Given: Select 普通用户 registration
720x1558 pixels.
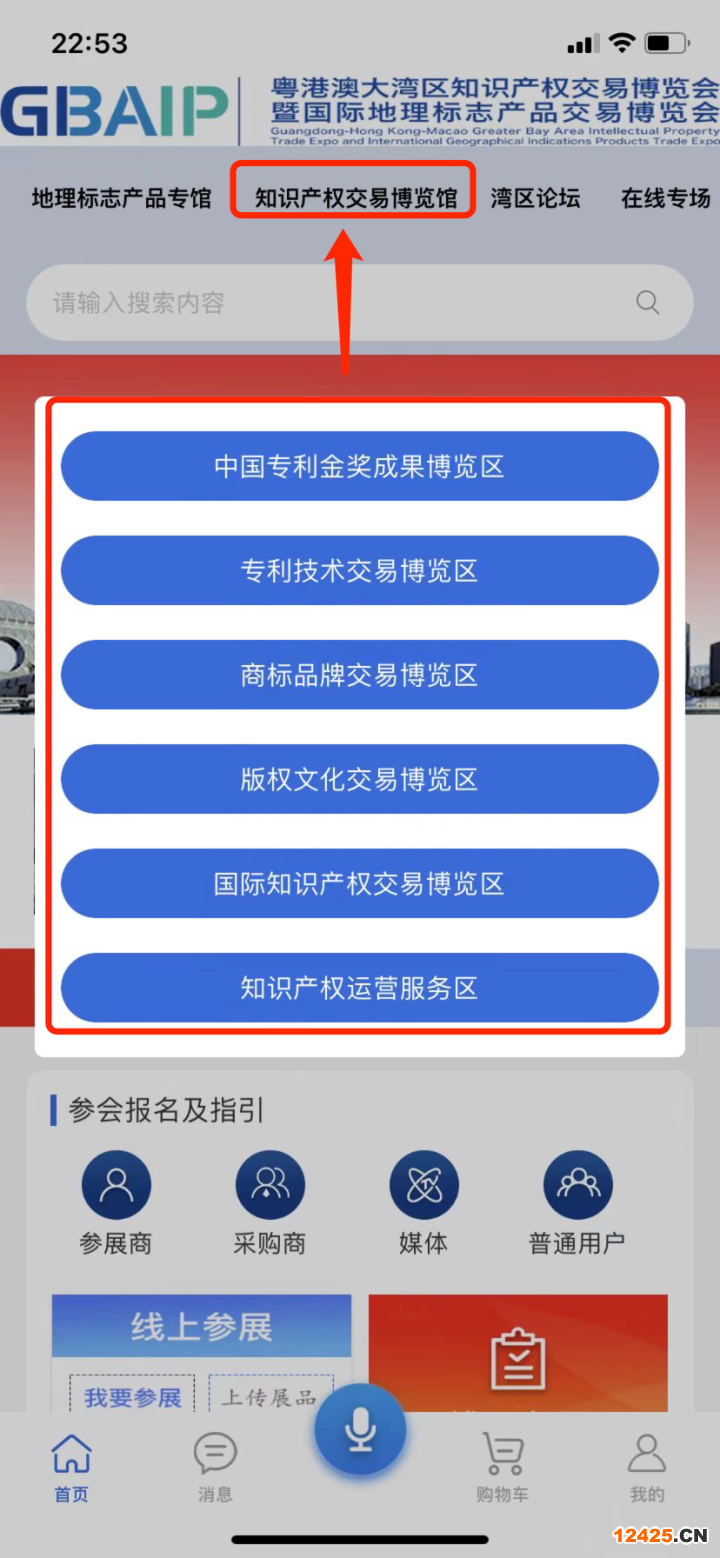Looking at the screenshot, I should 577,1203.
